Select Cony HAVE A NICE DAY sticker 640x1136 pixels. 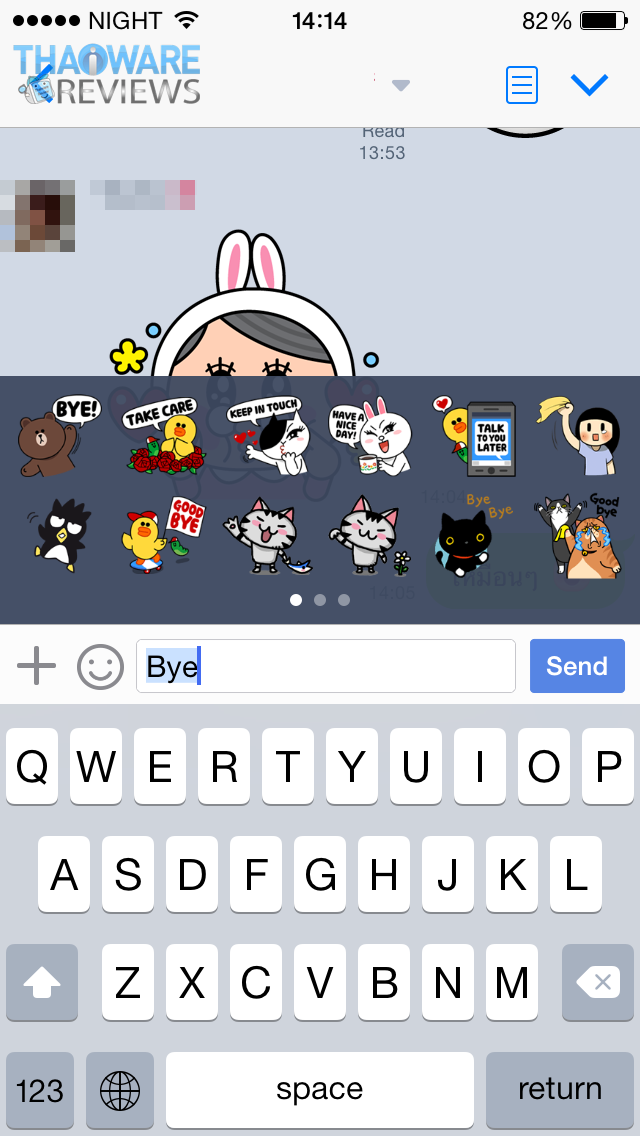pos(372,436)
